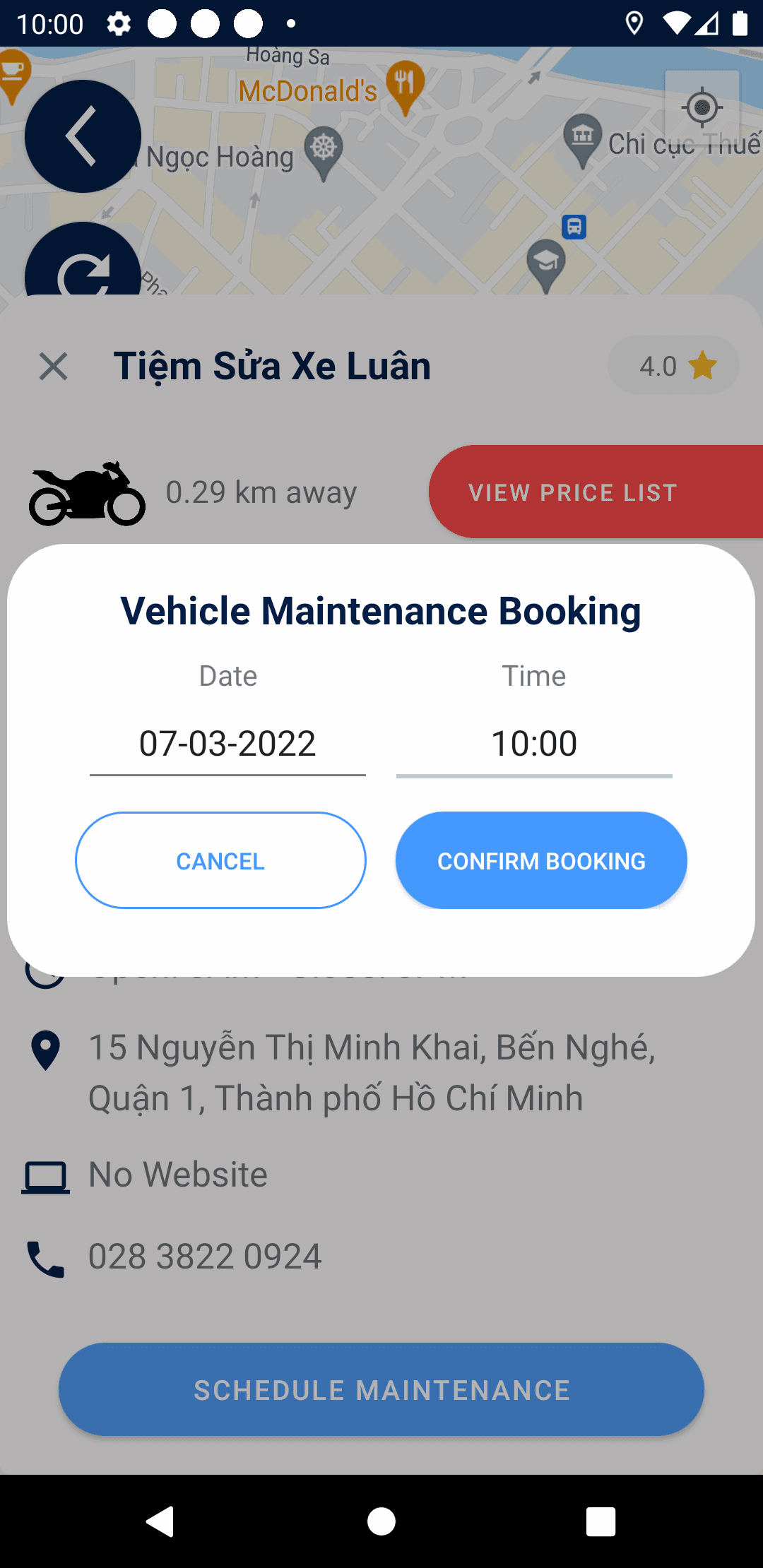Change the booking time from 10:00
The height and width of the screenshot is (1568, 763).
click(534, 744)
